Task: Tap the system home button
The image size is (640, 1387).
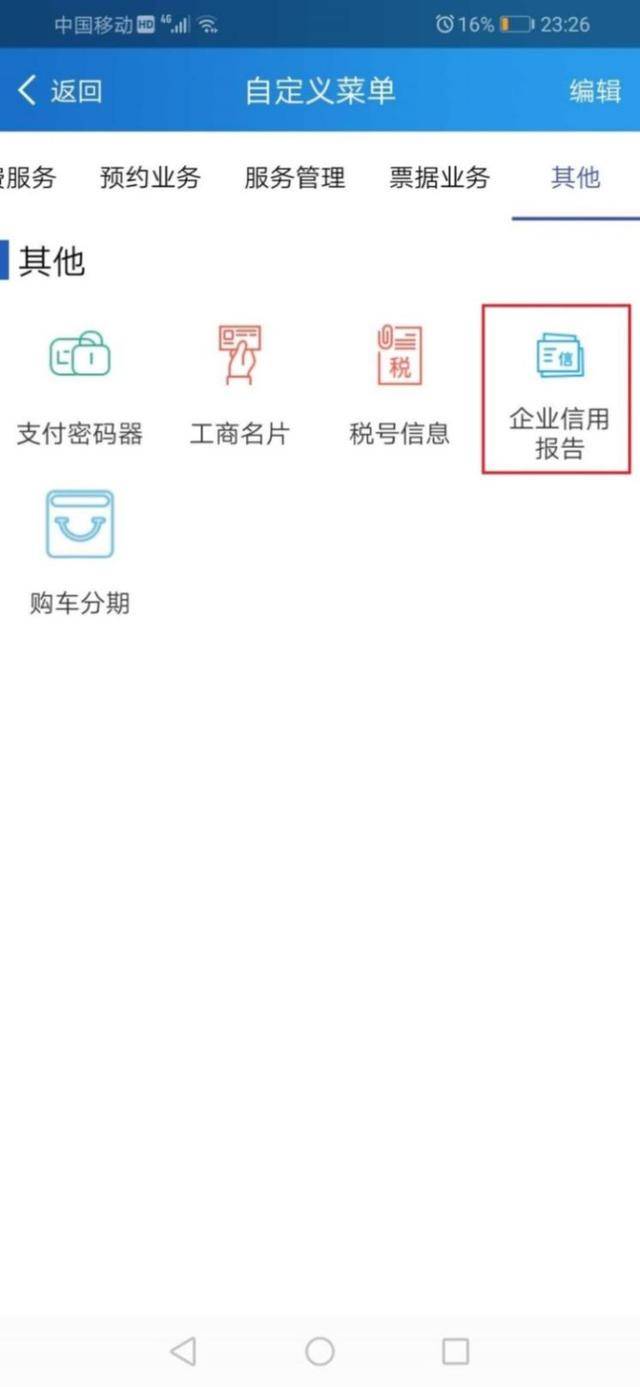Action: [x=320, y=1352]
